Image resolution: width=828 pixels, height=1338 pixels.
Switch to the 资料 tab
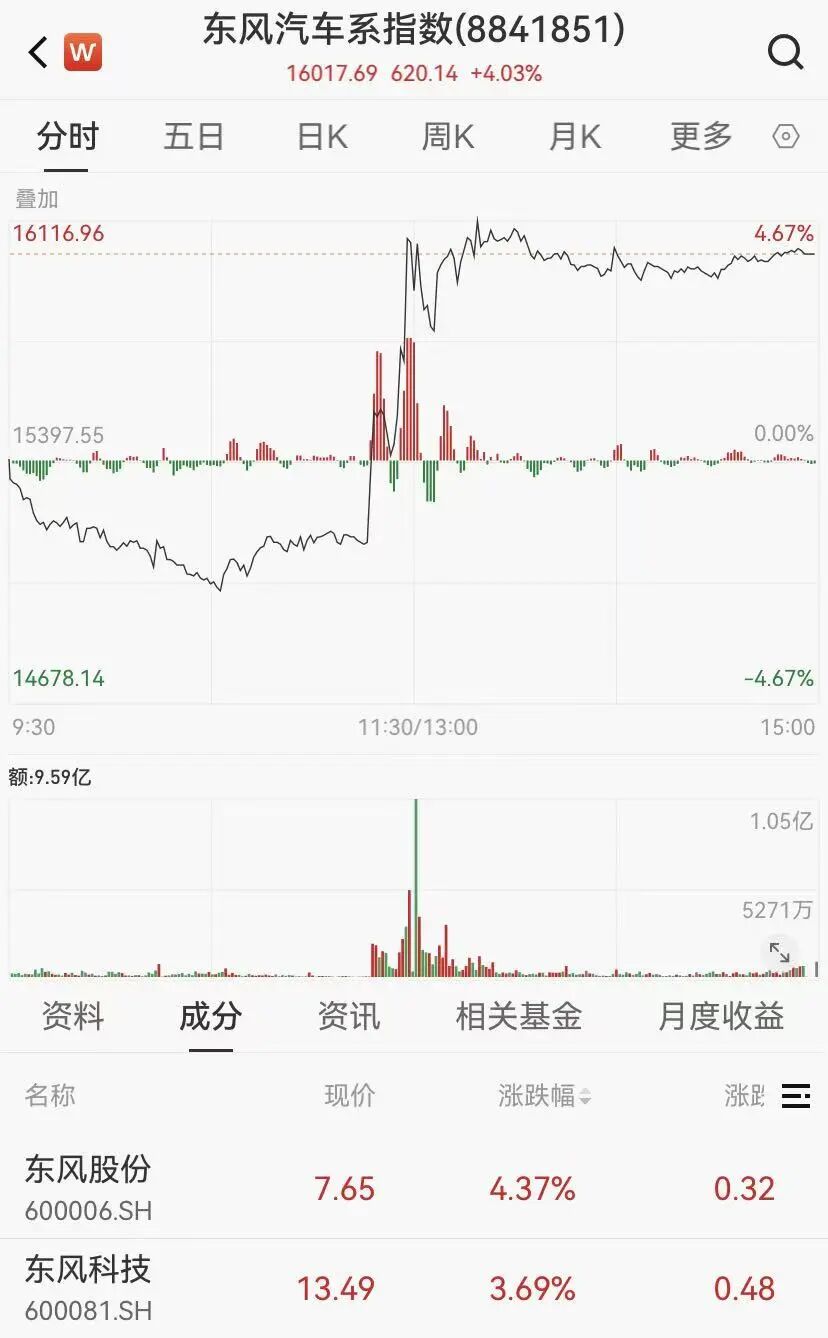[x=73, y=1017]
